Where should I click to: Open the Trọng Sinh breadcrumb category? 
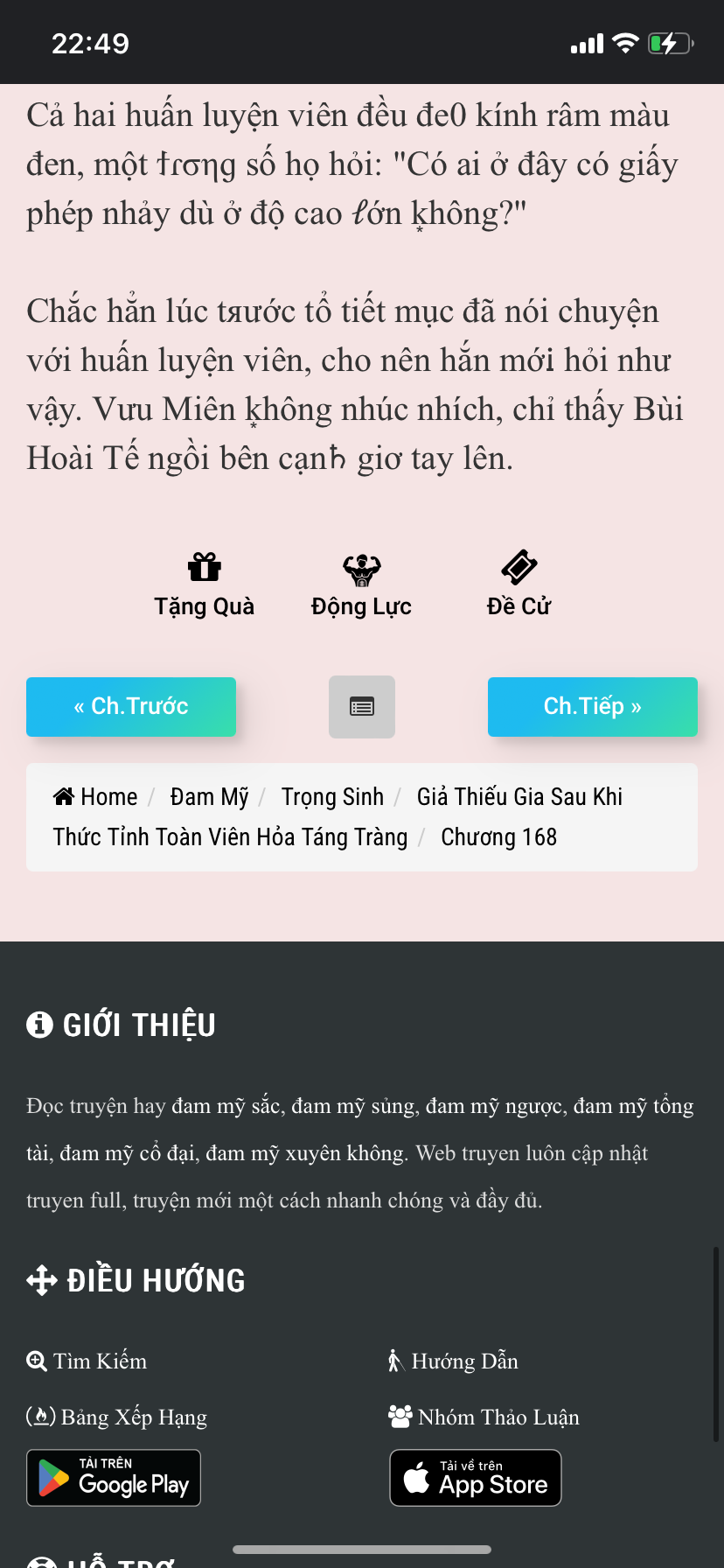coord(332,797)
